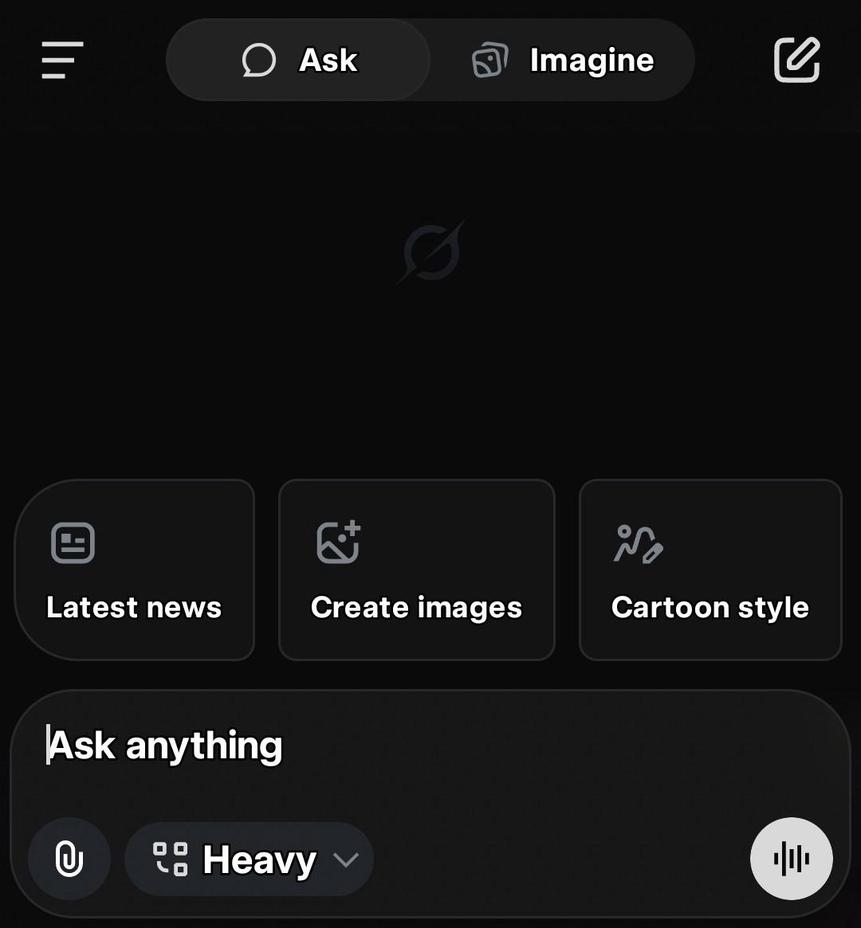Choose the Cartoon style option
The image size is (861, 928).
point(709,570)
